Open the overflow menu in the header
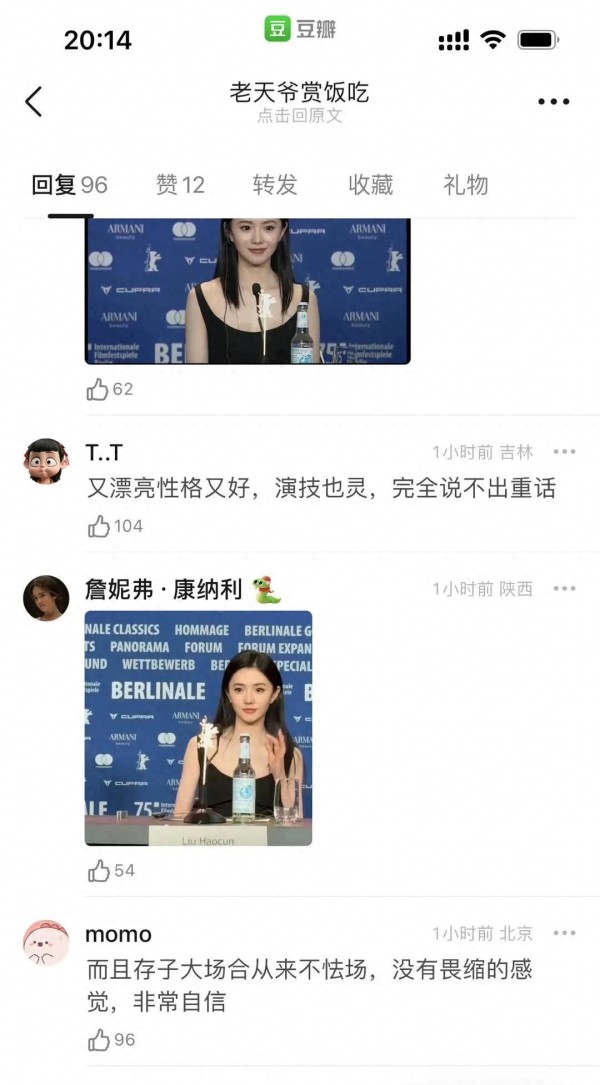 tap(554, 102)
